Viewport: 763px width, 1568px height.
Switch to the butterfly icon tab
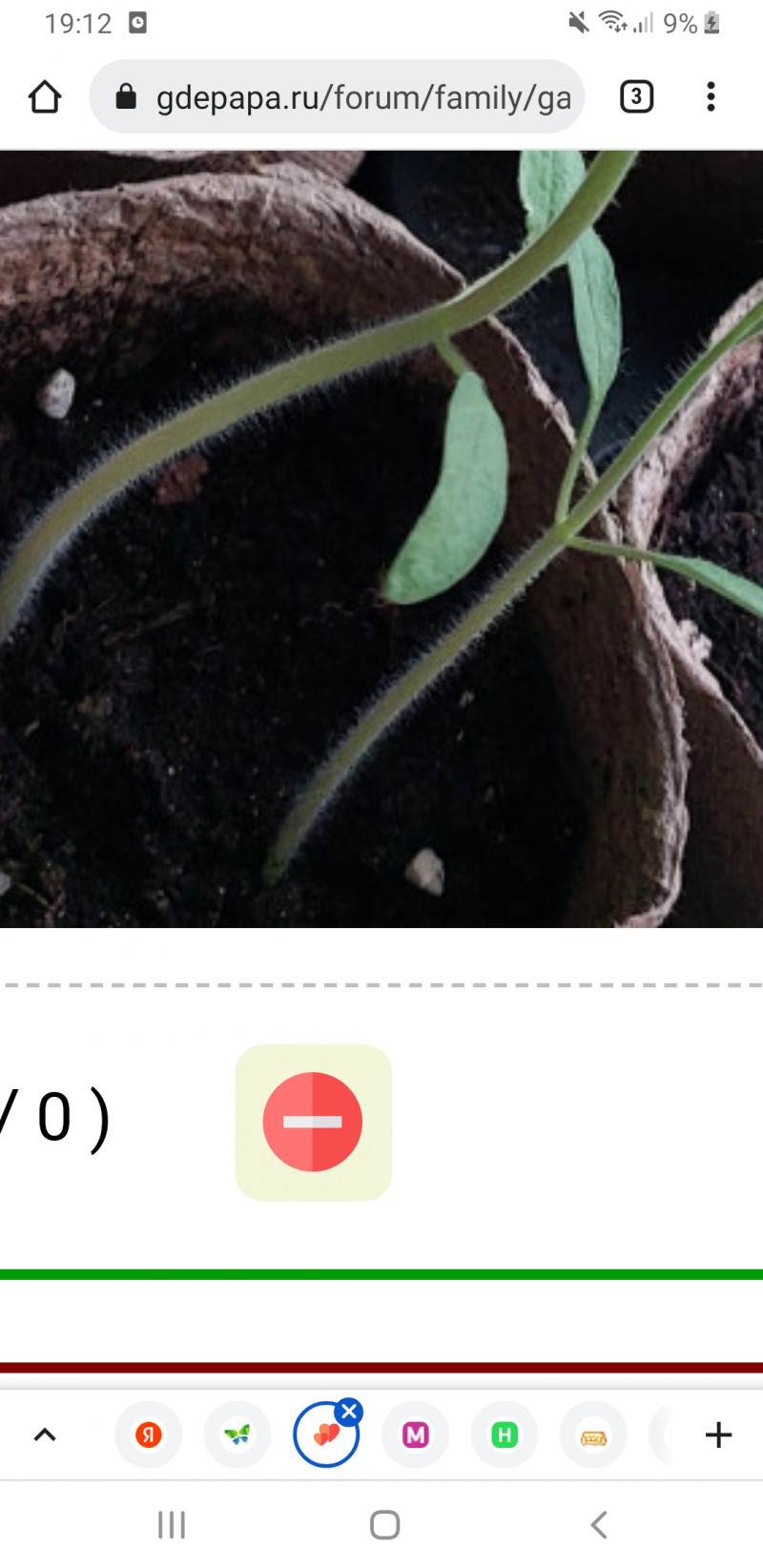(x=237, y=1434)
